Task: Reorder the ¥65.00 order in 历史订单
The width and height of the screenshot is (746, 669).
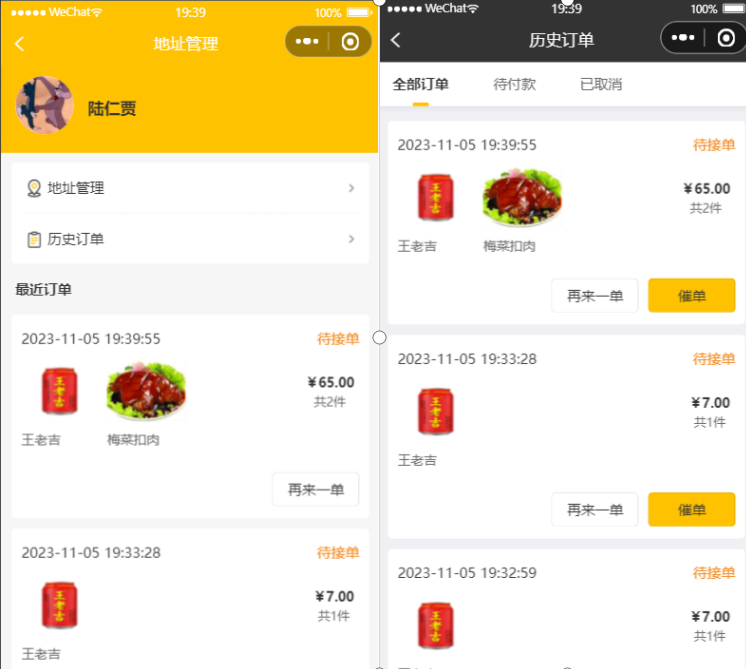Action: [x=594, y=296]
